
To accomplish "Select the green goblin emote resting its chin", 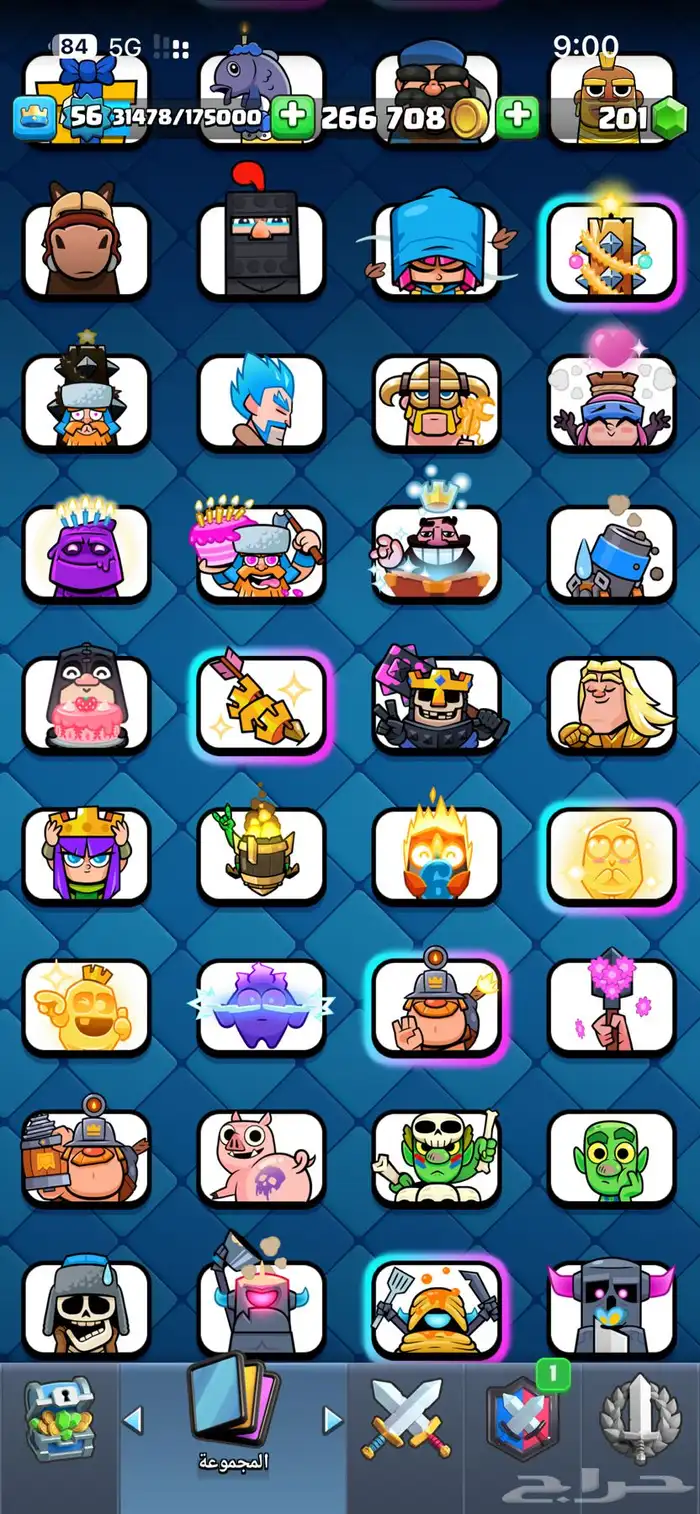I will 611,1157.
